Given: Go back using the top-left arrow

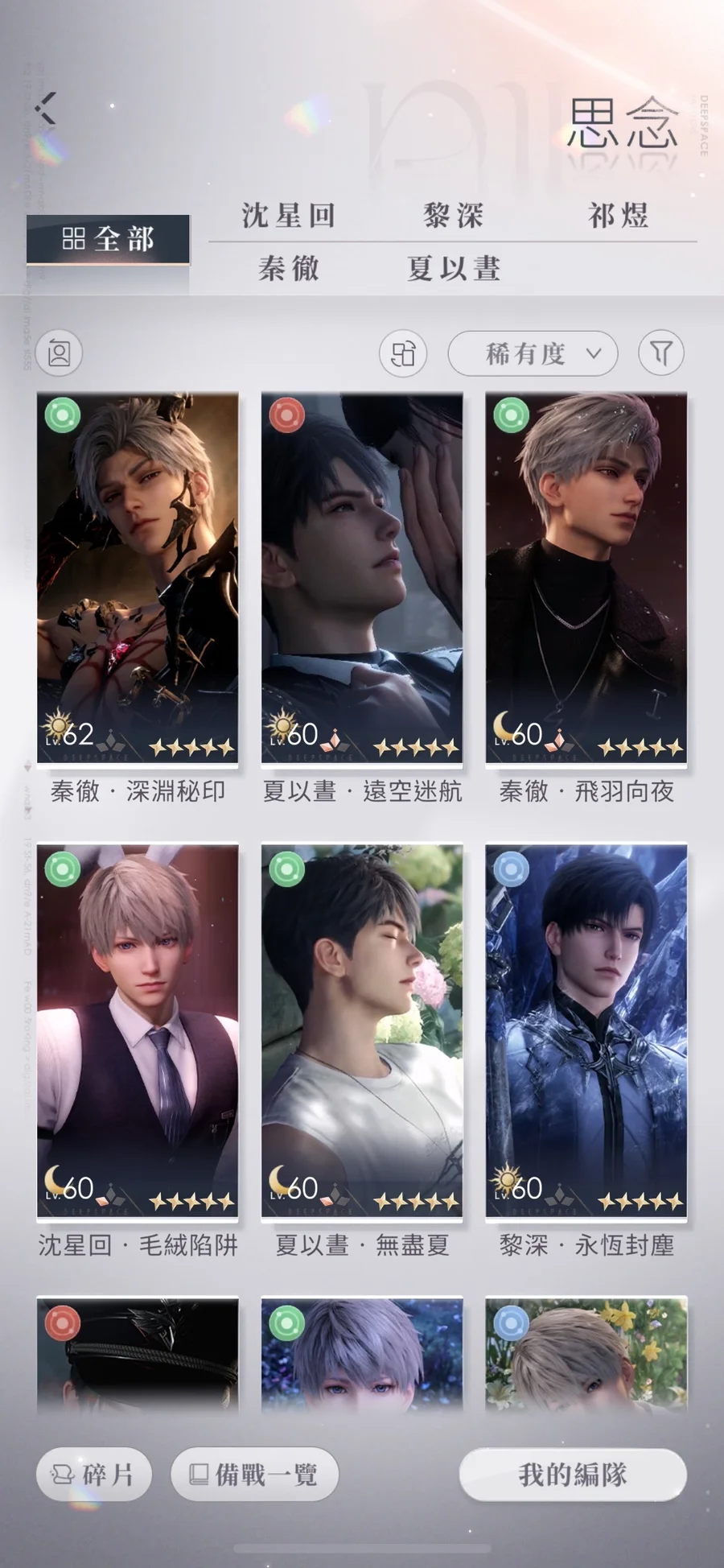Looking at the screenshot, I should point(46,109).
